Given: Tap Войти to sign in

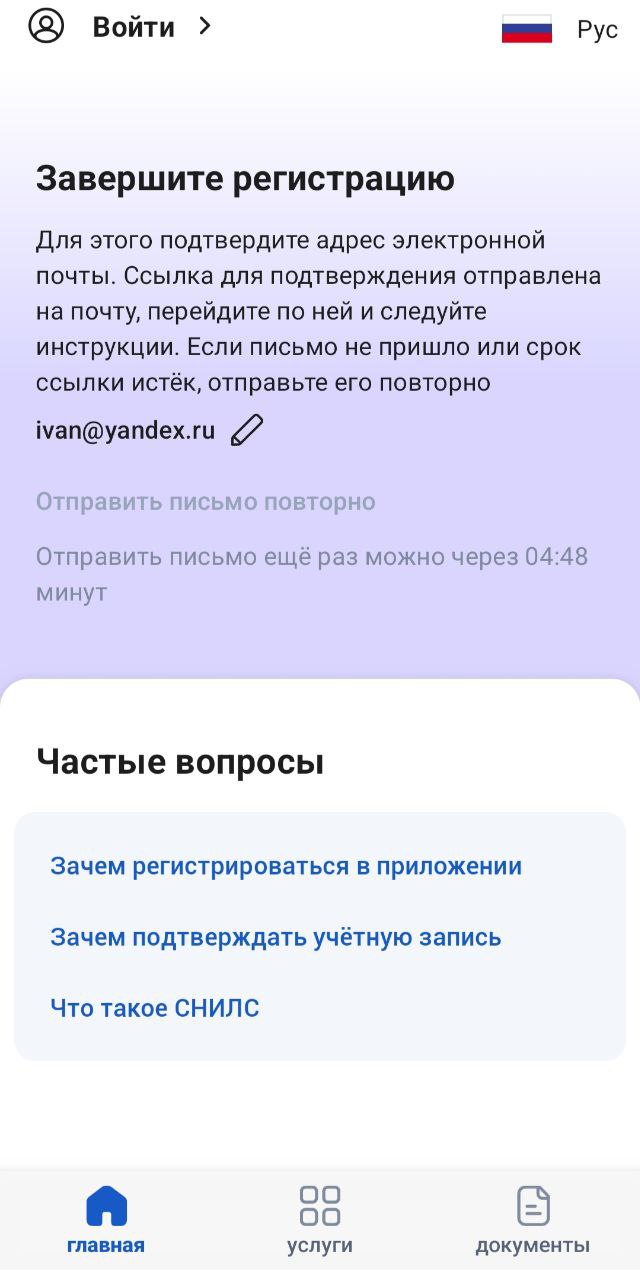Looking at the screenshot, I should point(133,27).
